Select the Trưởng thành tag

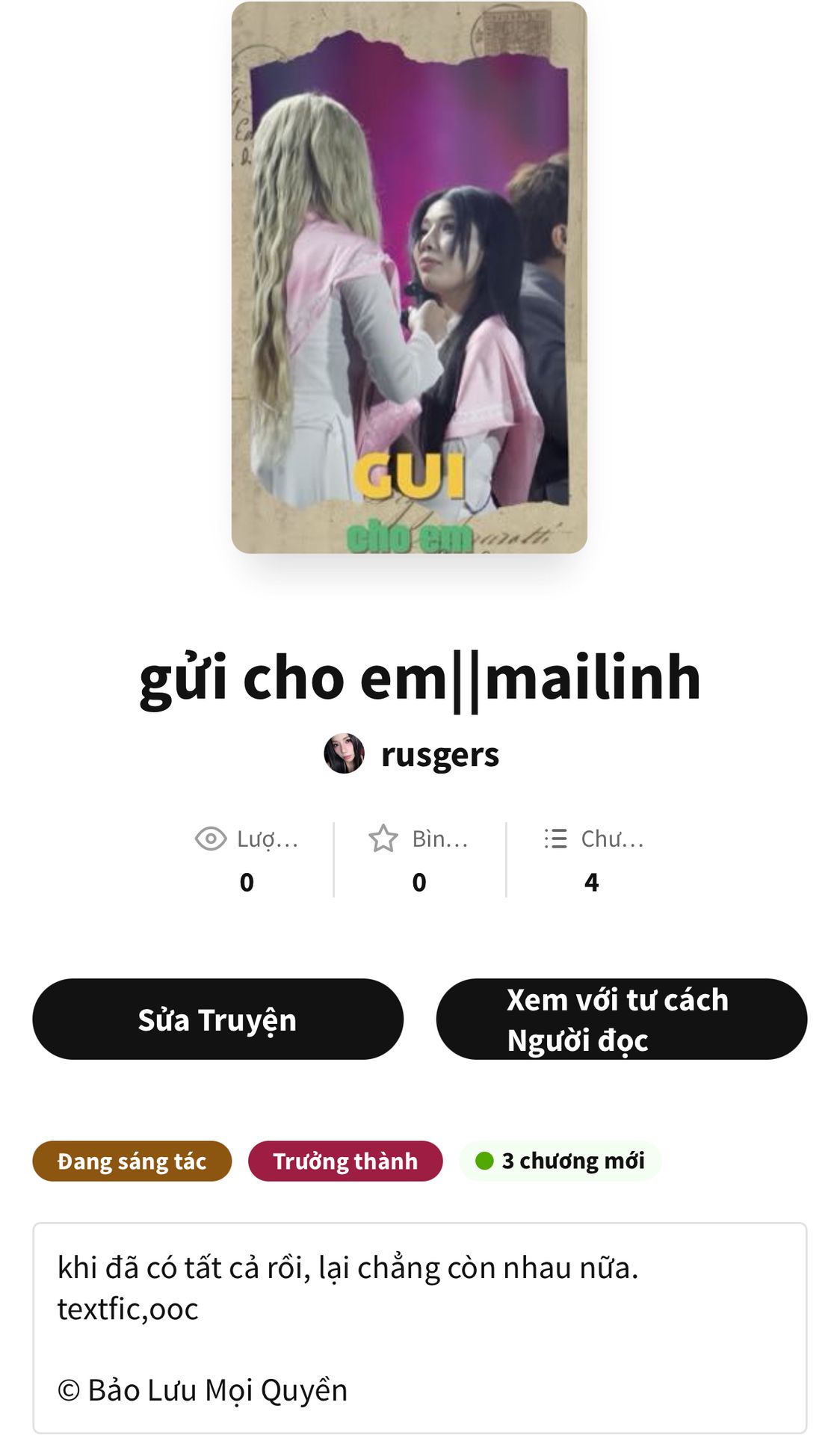tap(345, 1161)
